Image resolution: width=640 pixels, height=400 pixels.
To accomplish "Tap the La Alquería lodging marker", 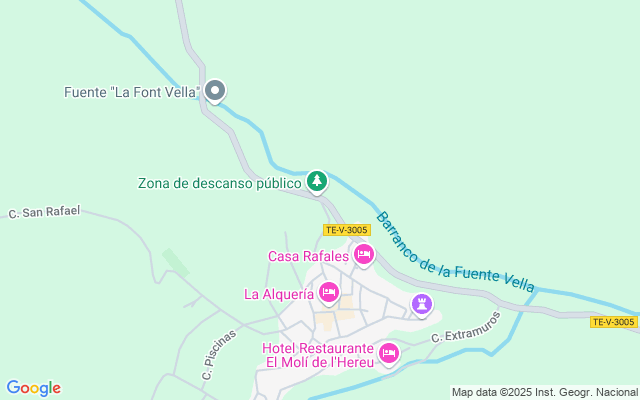I will pyautogui.click(x=328, y=292).
